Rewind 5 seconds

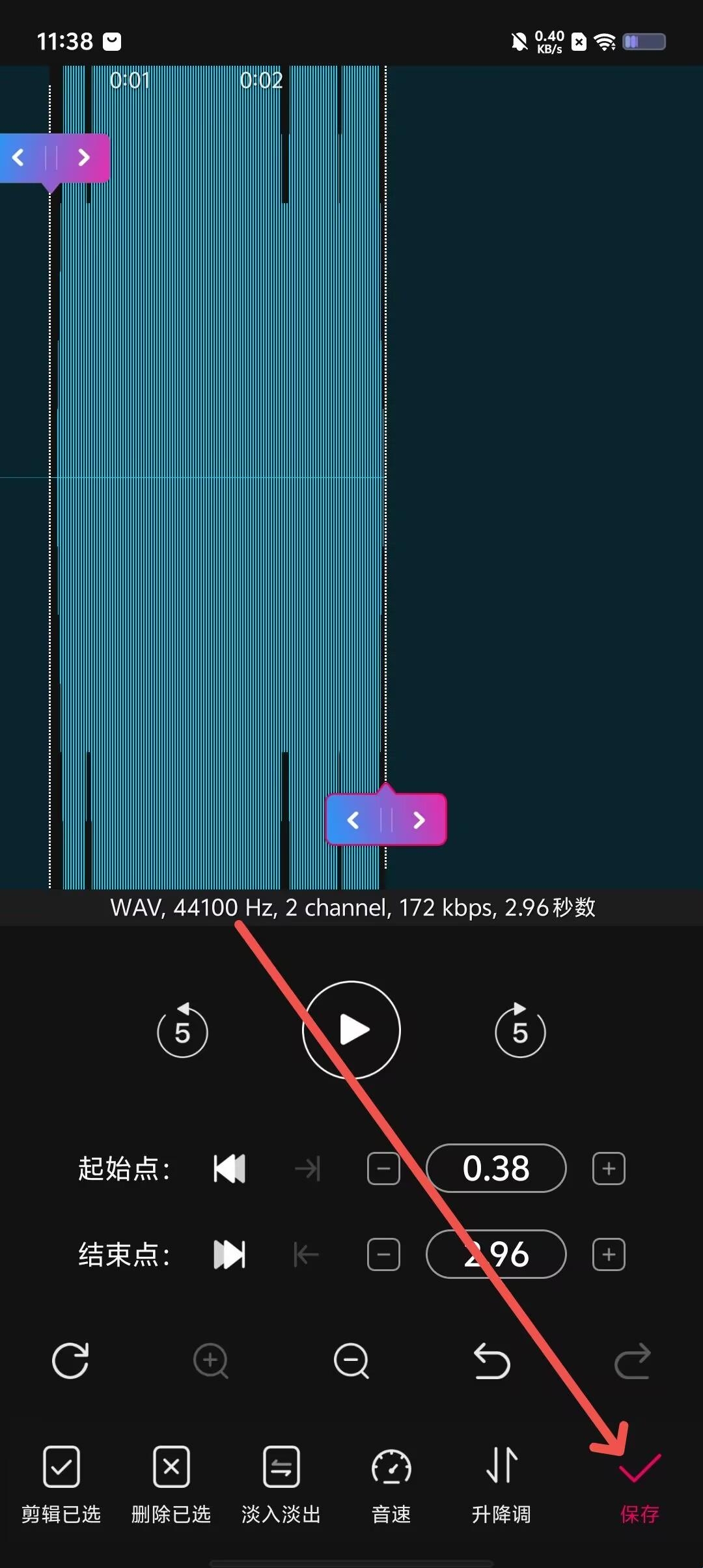point(183,1031)
